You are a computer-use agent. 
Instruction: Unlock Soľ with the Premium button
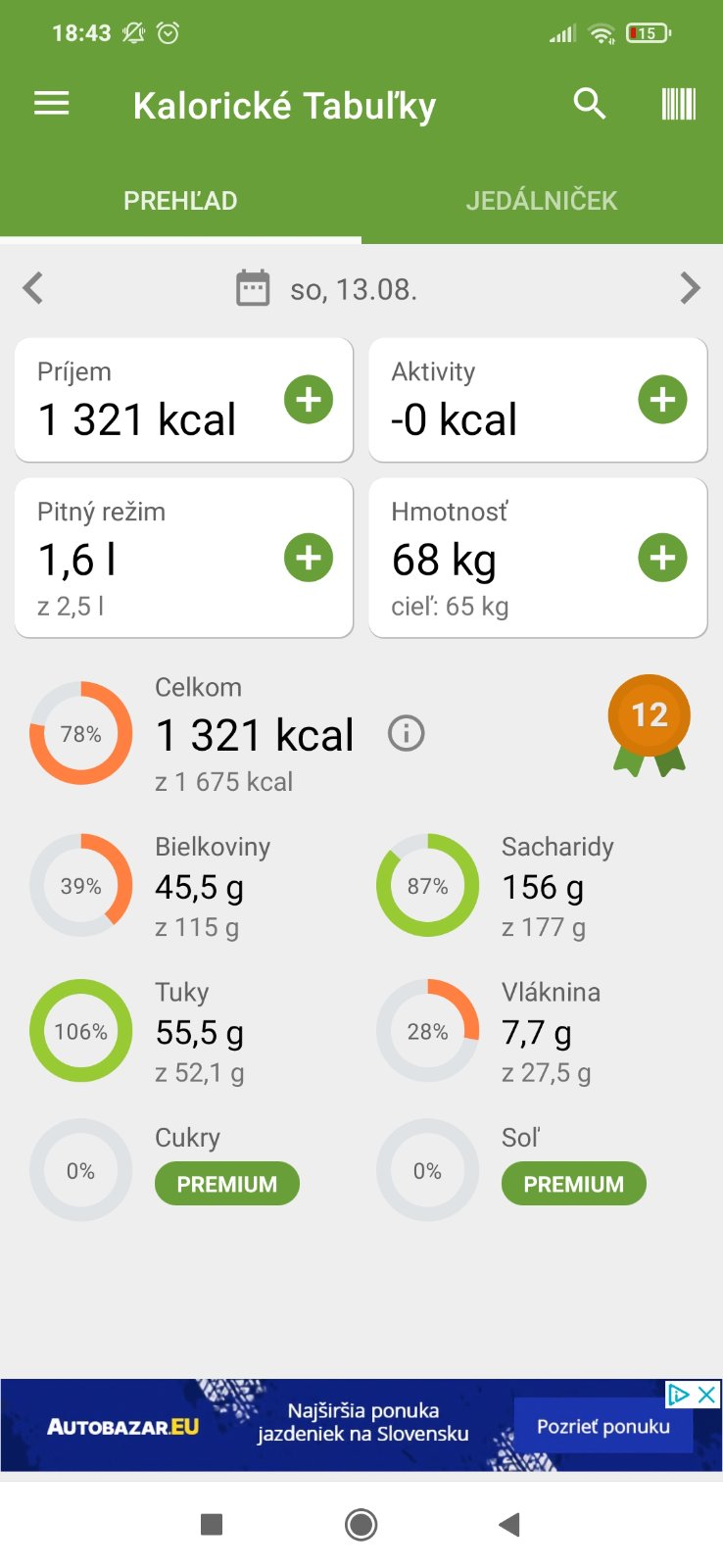(x=573, y=1184)
